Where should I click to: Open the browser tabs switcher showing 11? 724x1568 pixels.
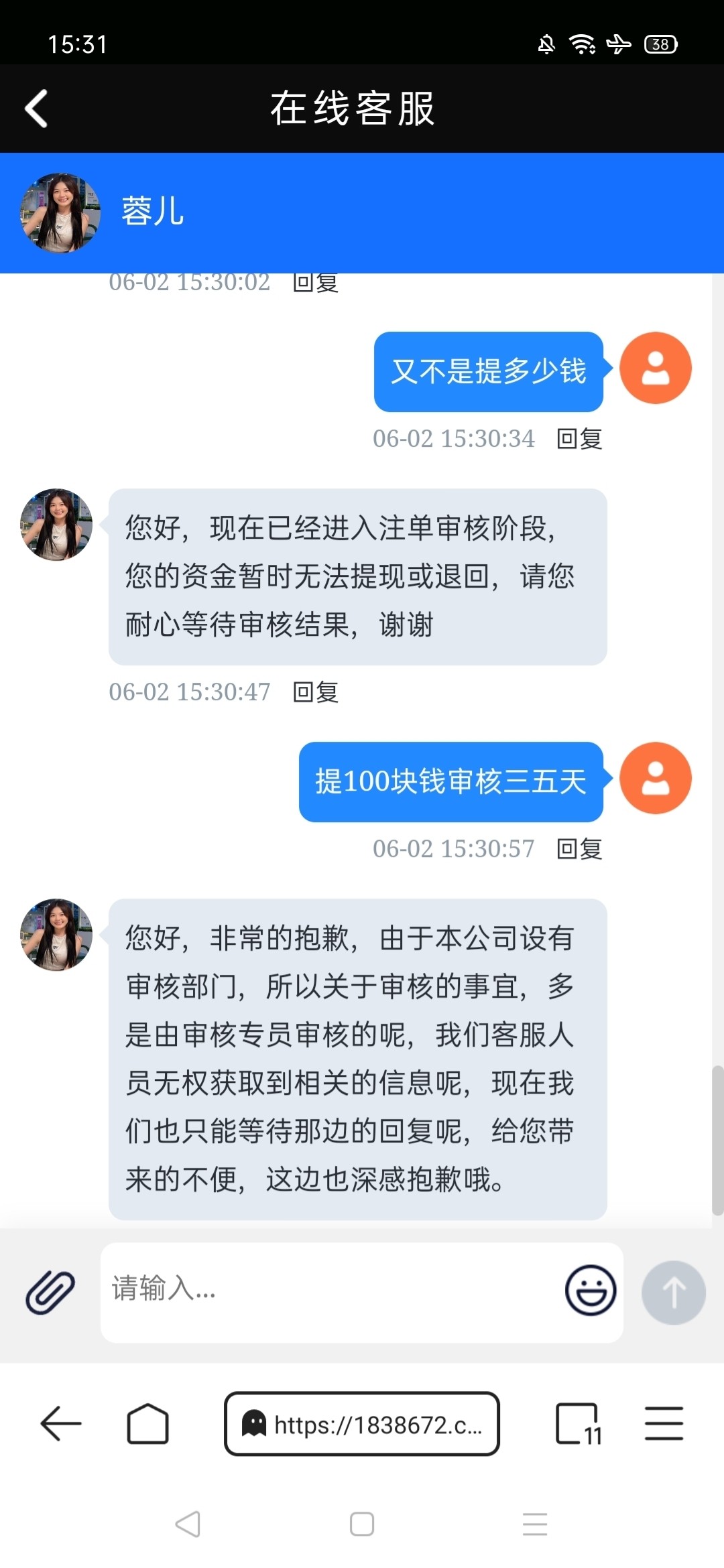point(579,1424)
